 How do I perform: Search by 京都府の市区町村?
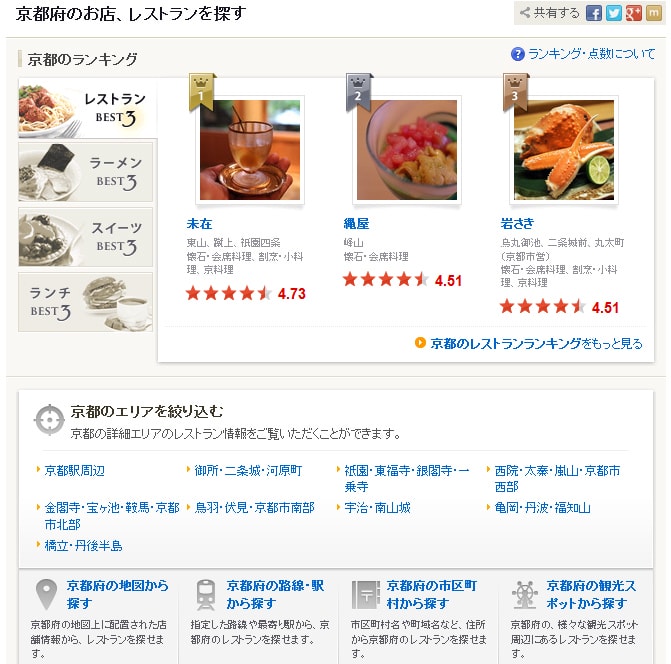tap(431, 594)
